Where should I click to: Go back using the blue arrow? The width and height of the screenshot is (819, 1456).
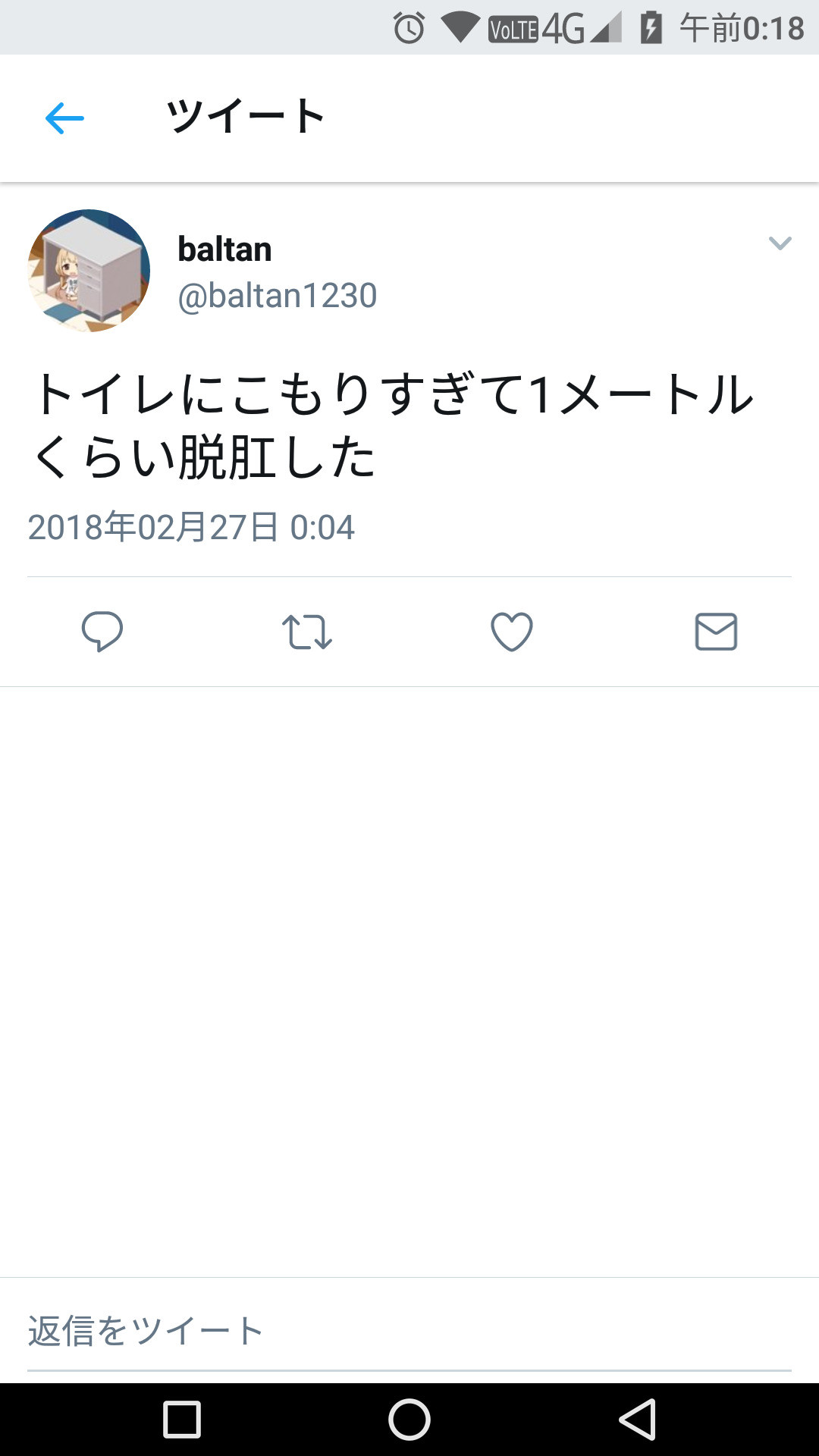point(64,118)
